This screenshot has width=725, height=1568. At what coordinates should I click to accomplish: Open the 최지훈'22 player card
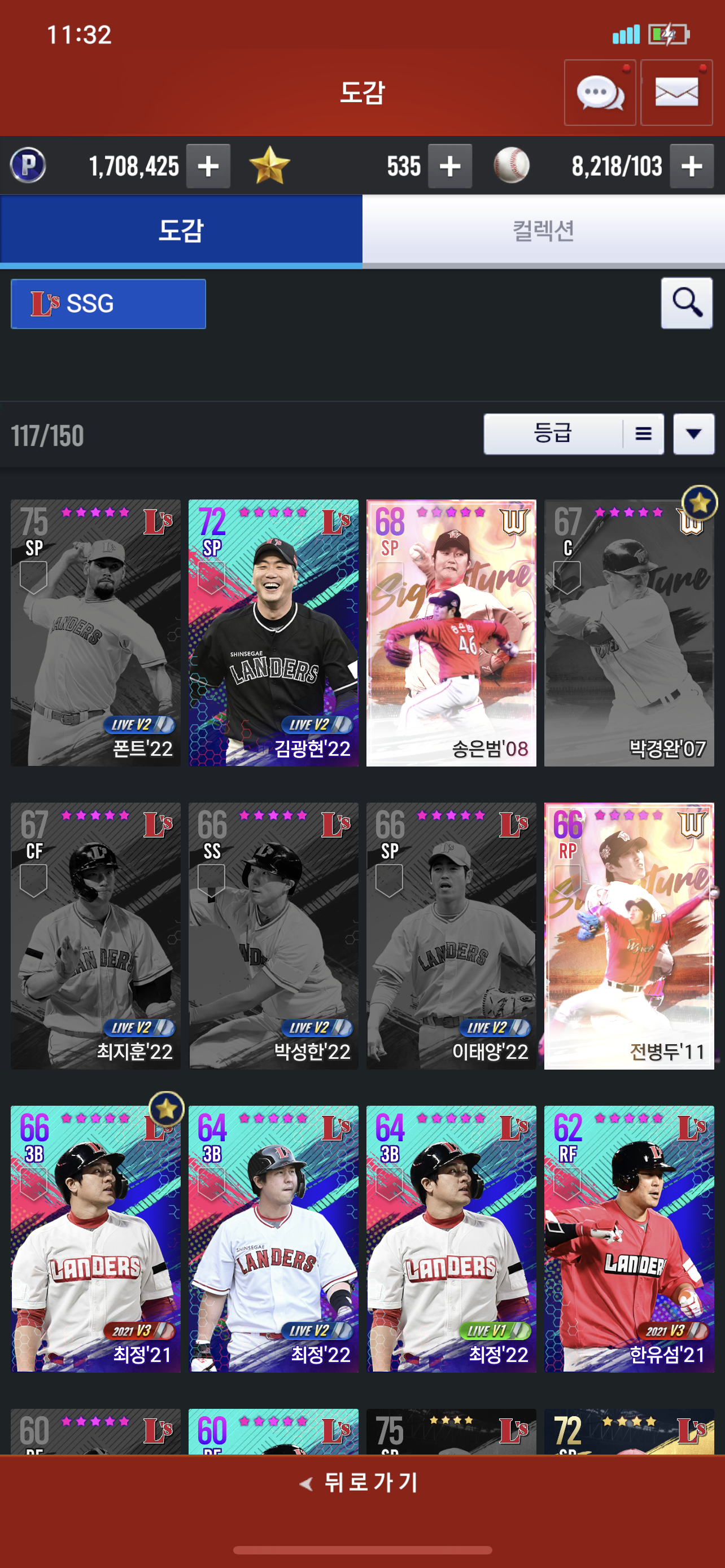(x=95, y=936)
